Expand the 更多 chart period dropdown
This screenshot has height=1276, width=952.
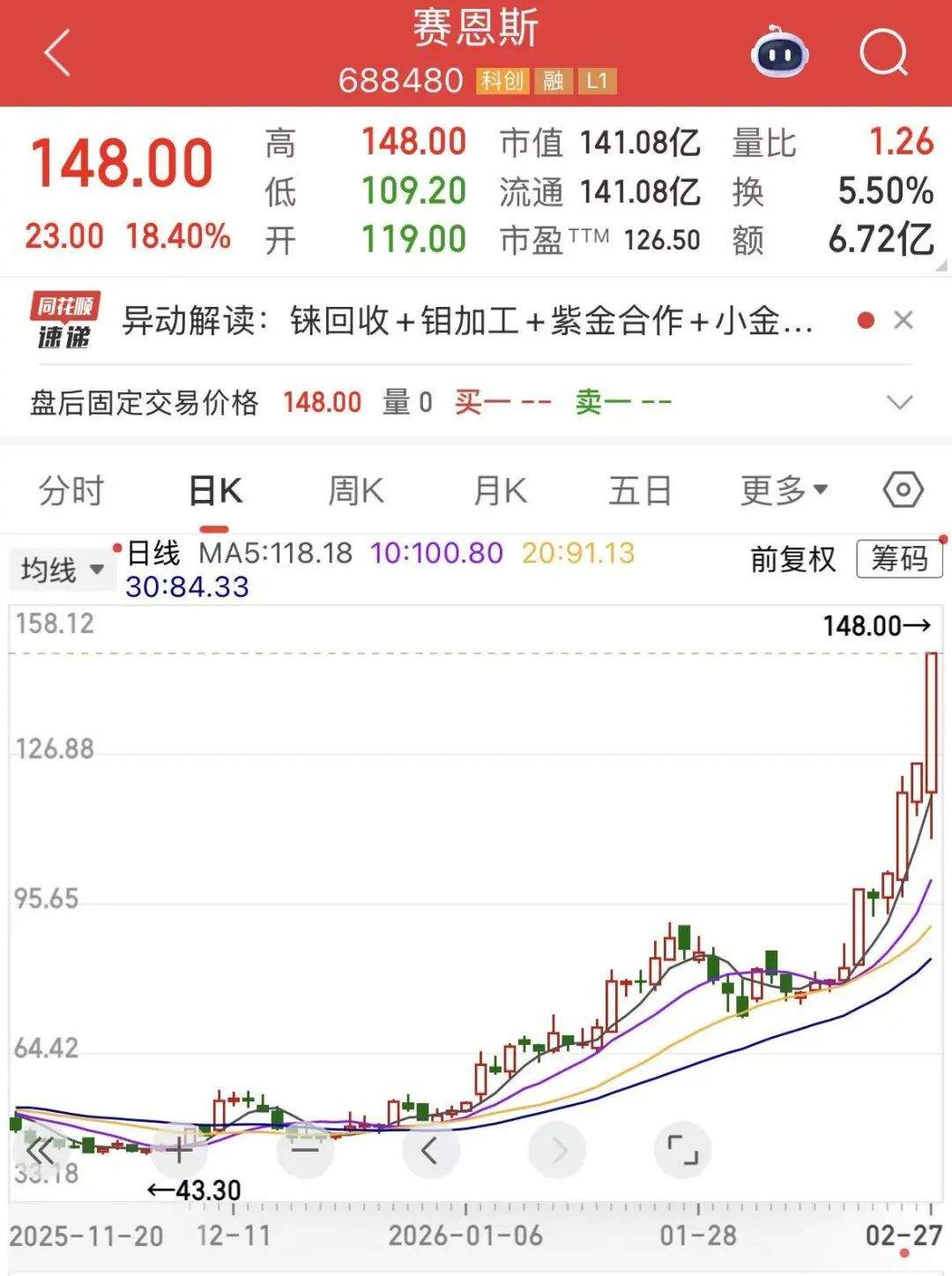coord(783,491)
